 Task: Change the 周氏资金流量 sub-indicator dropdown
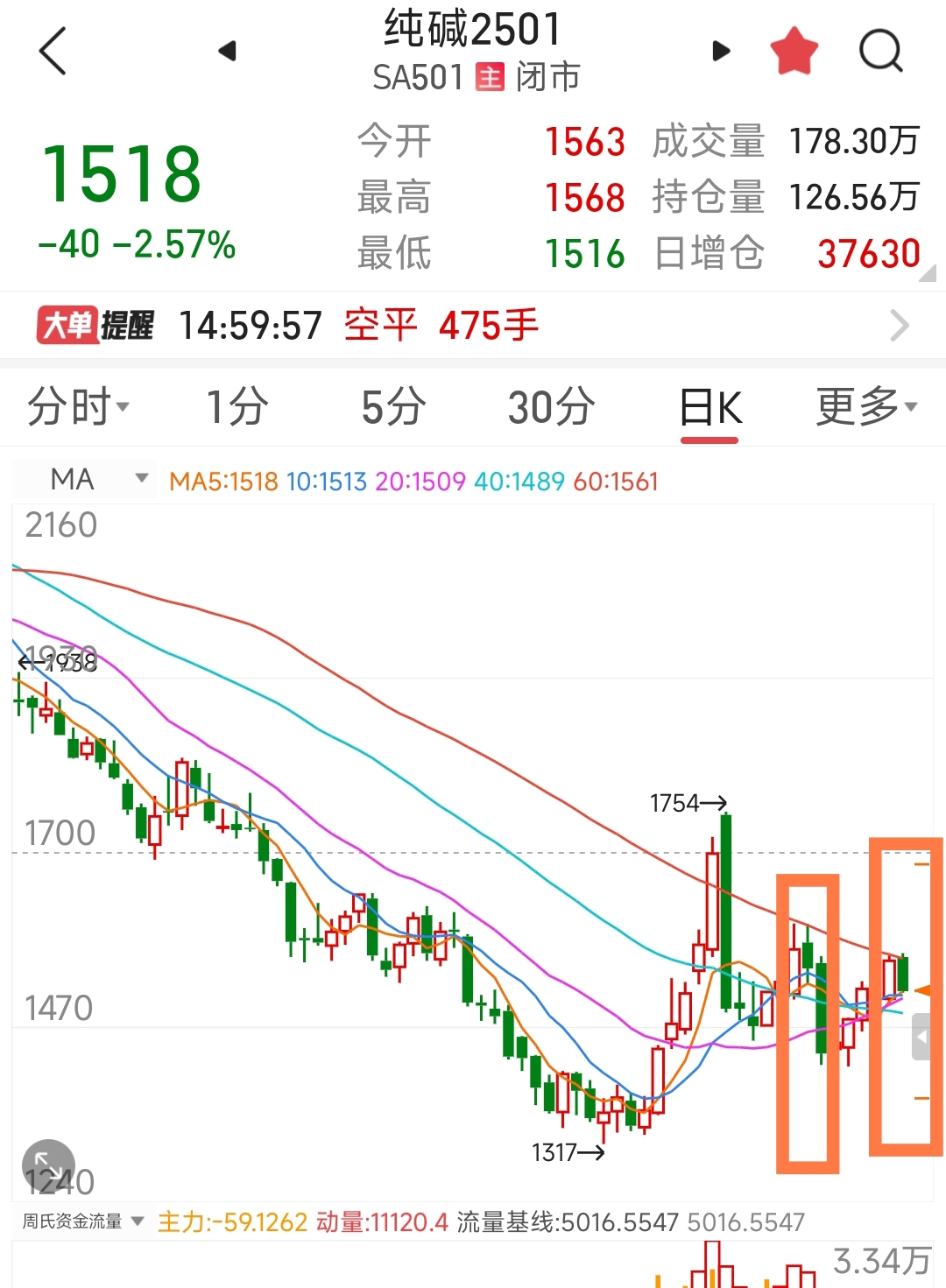[x=83, y=1221]
